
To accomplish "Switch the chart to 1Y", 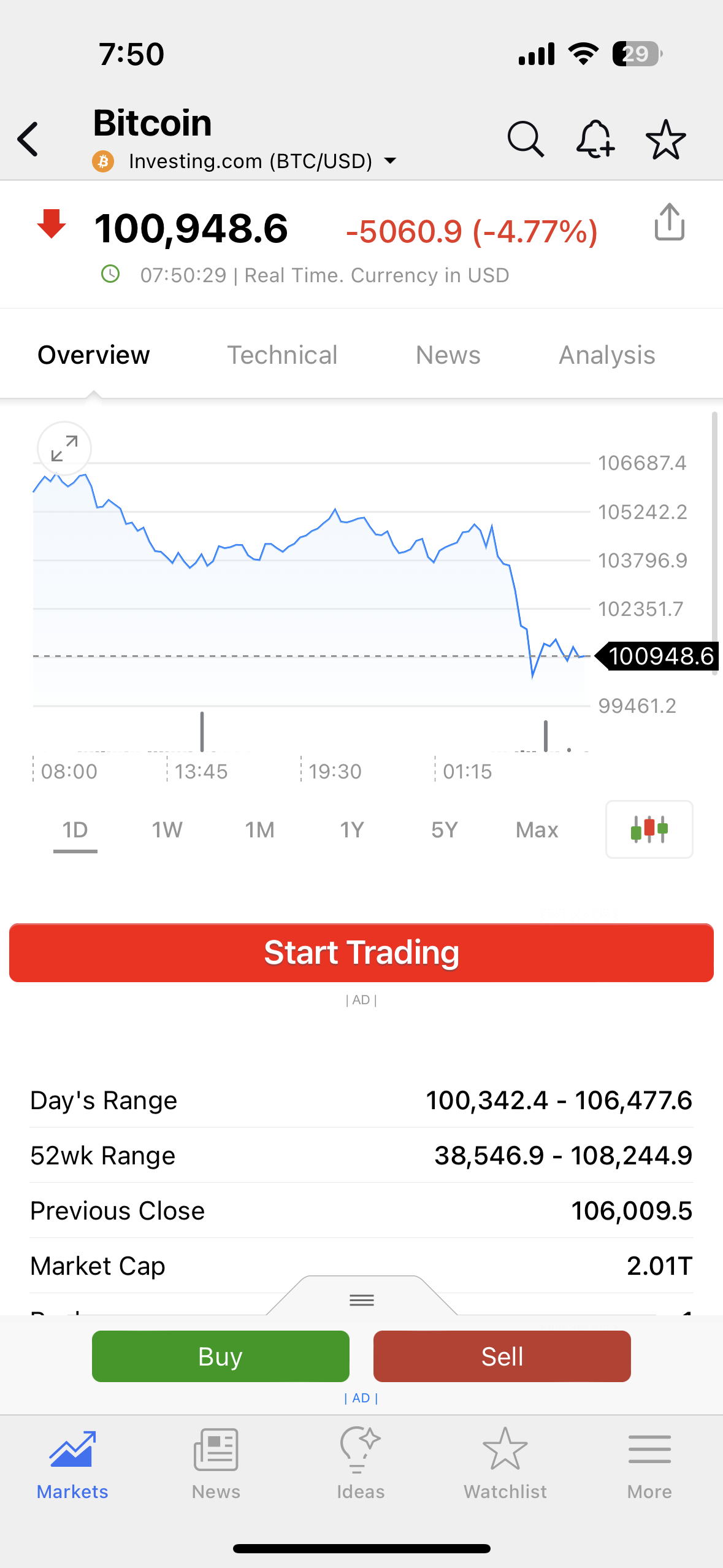I will (352, 830).
